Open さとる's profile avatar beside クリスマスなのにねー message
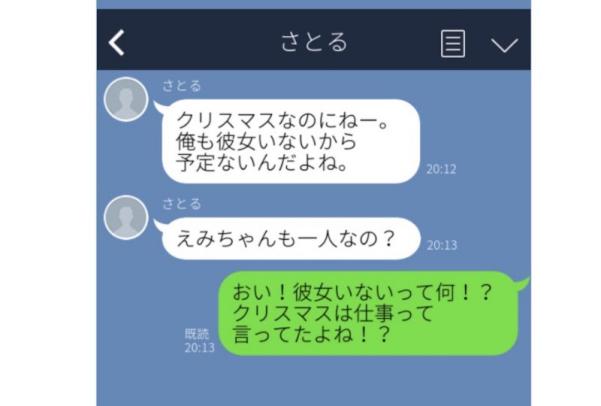 click(x=127, y=98)
